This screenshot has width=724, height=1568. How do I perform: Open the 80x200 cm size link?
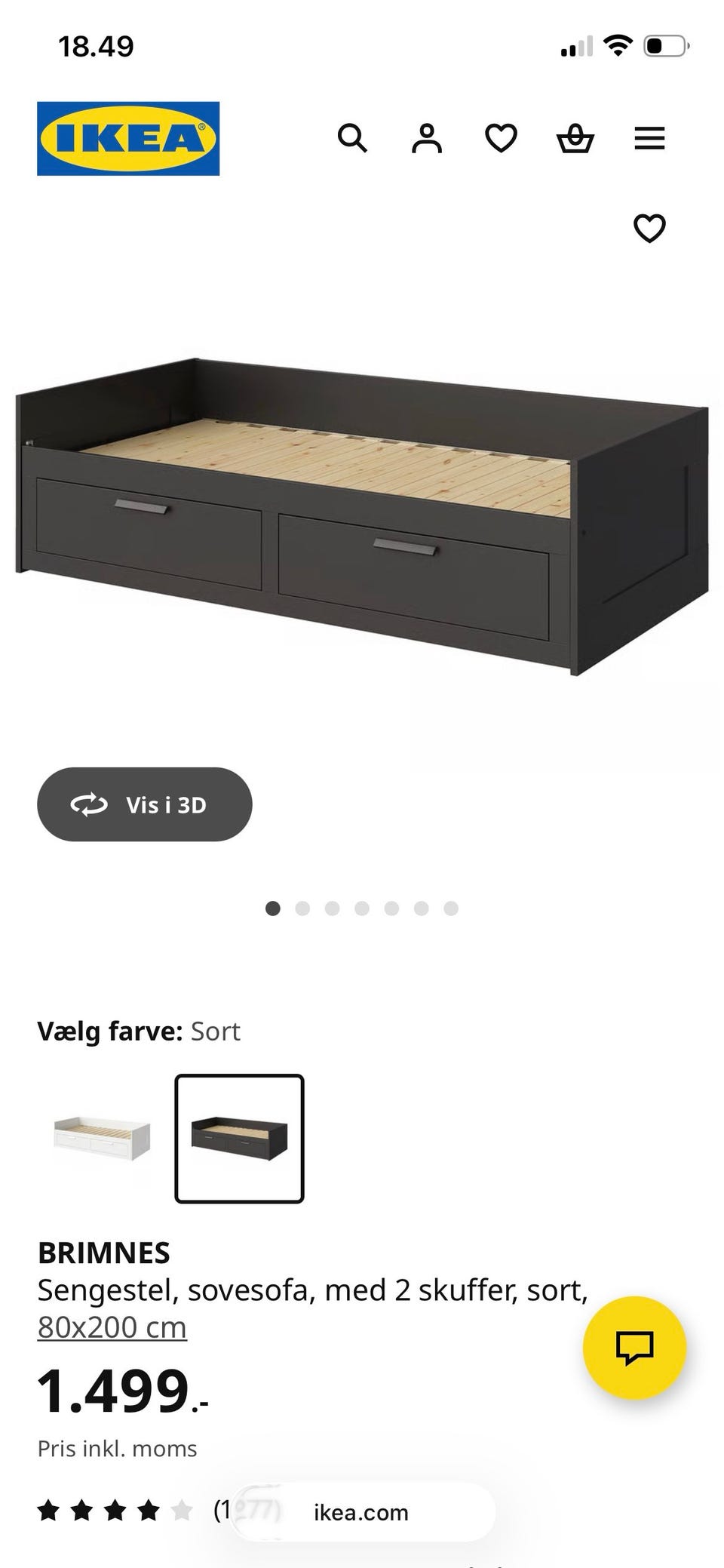coord(112,1327)
